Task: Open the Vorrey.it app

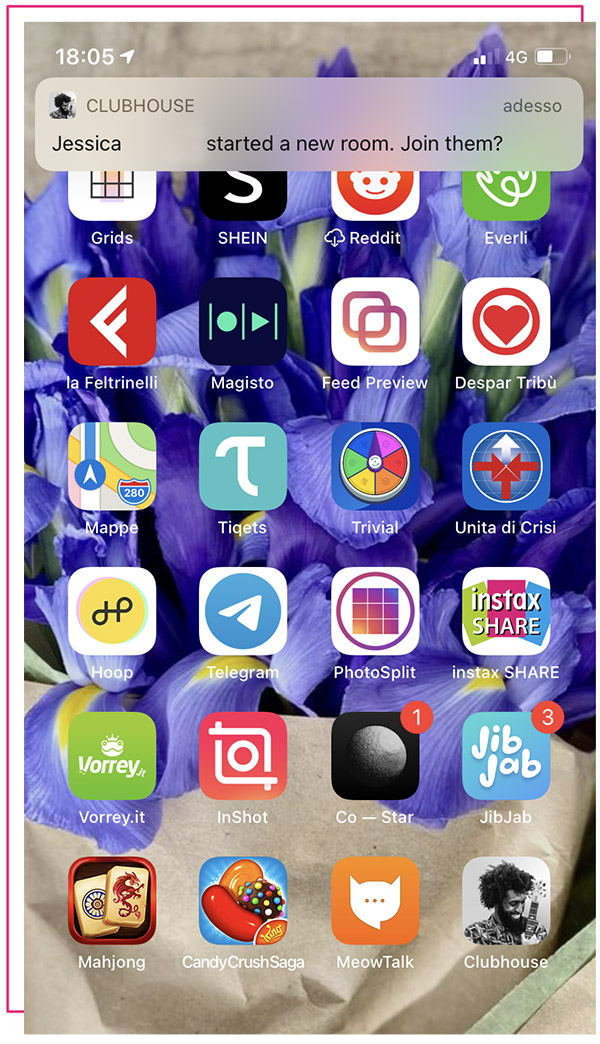Action: tap(112, 756)
